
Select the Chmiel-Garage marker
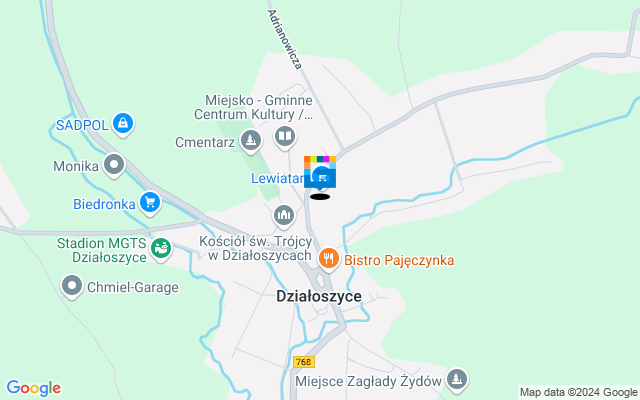click(72, 287)
